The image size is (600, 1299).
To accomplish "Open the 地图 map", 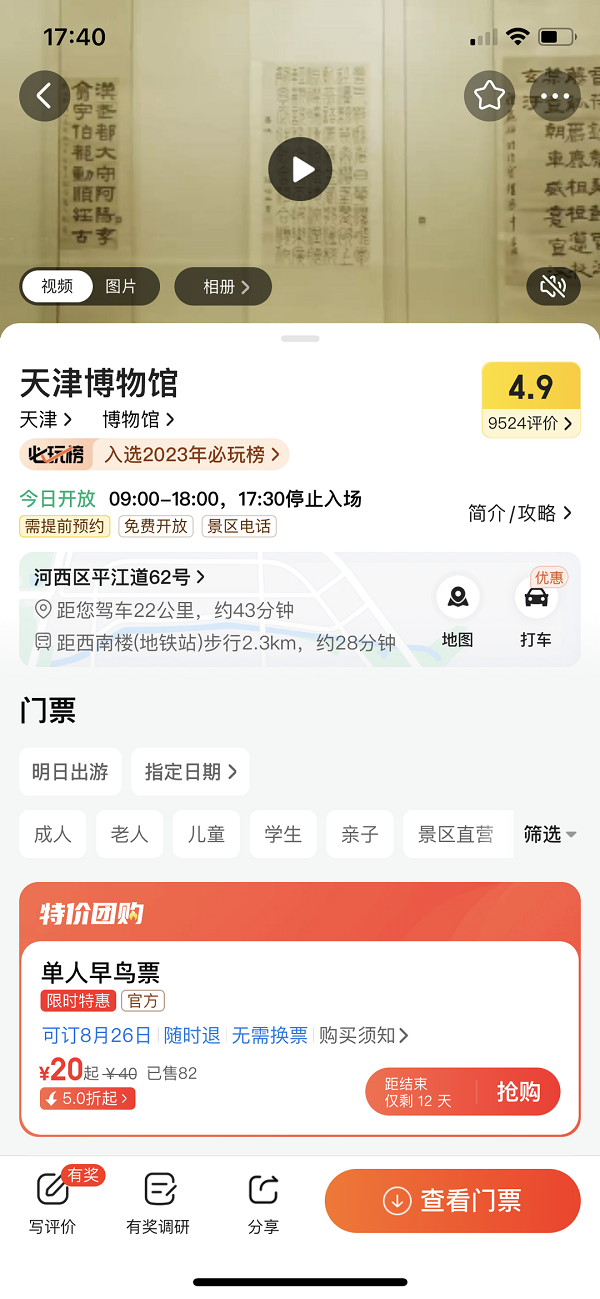I will click(x=457, y=610).
